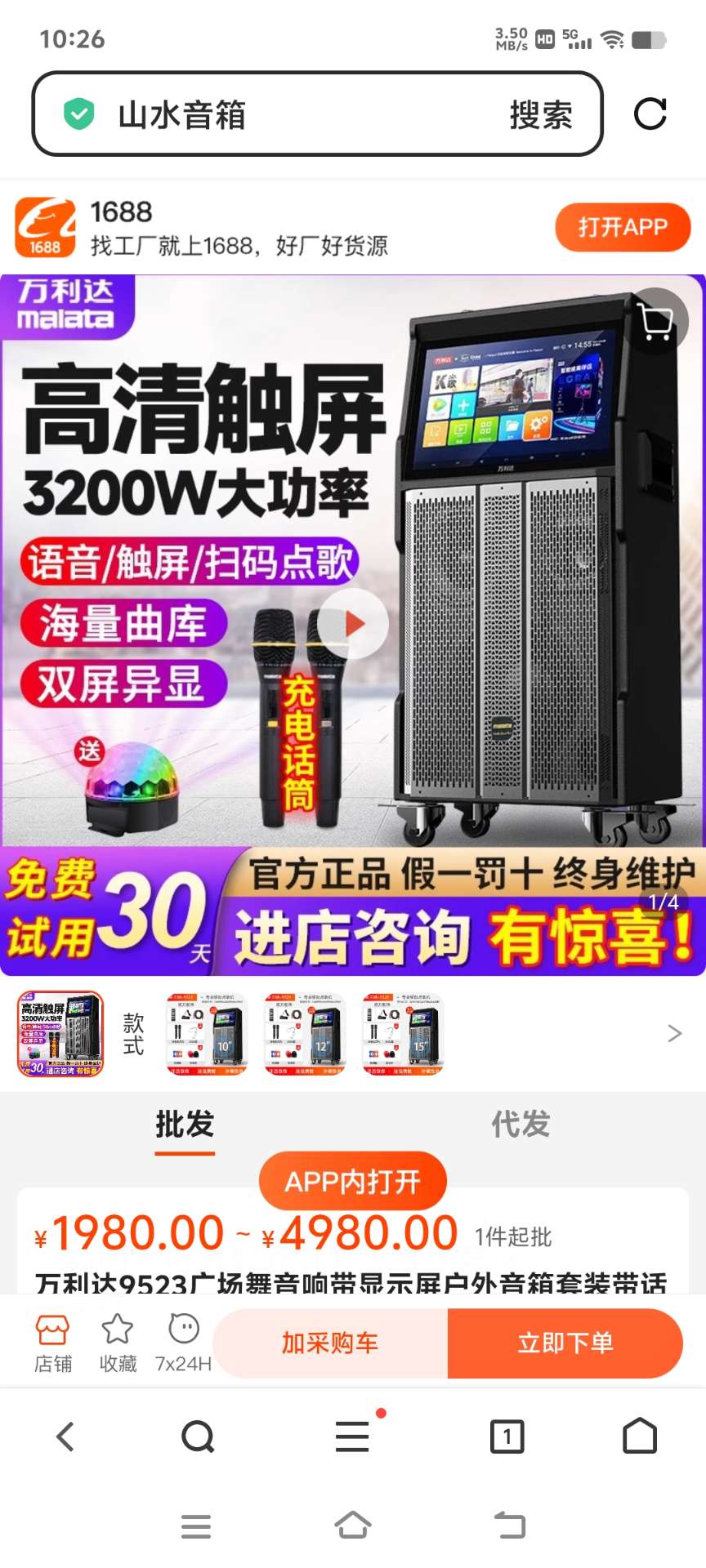Open the browser tabs switcher
706x1568 pixels.
pos(507,1436)
